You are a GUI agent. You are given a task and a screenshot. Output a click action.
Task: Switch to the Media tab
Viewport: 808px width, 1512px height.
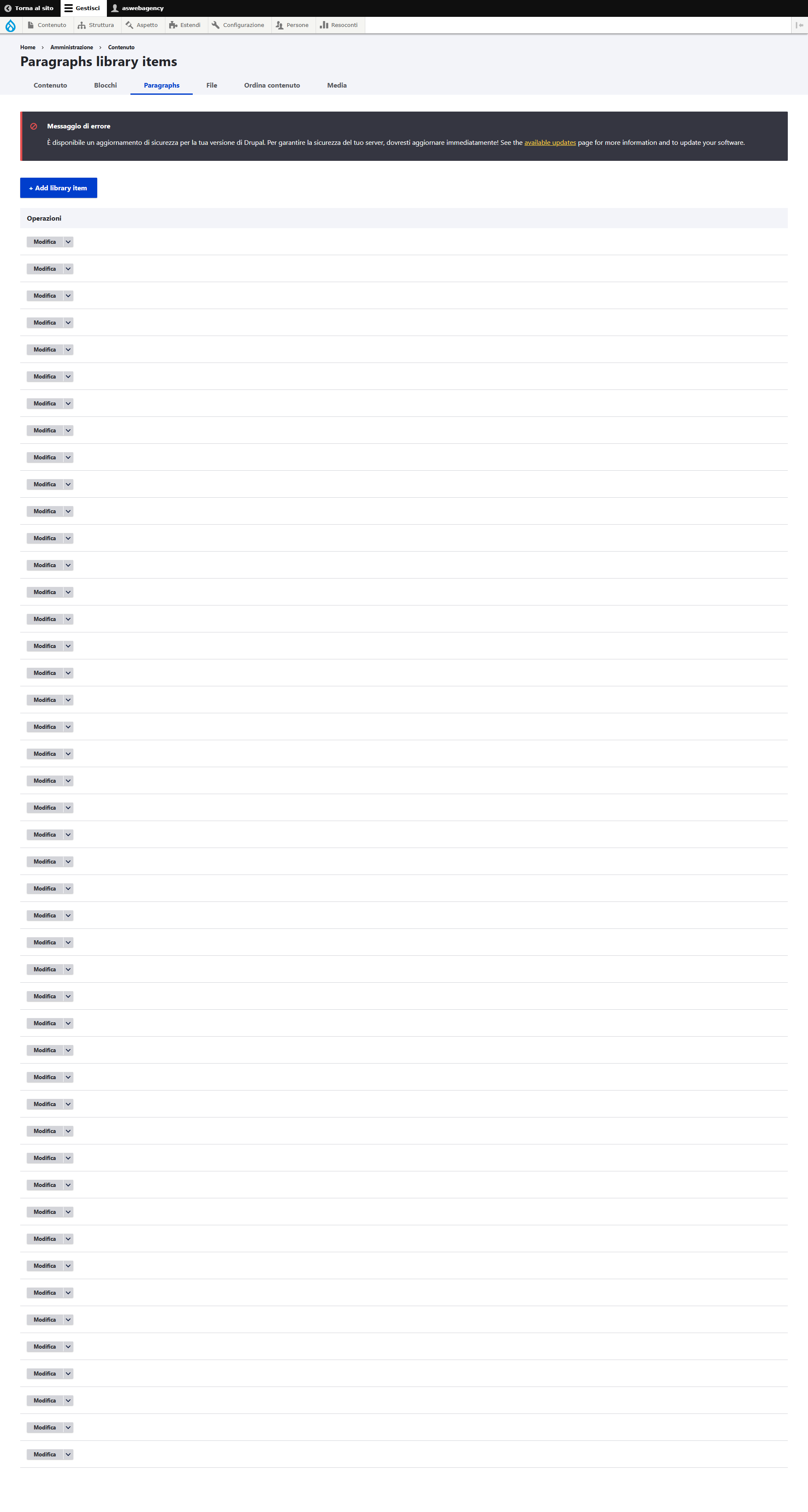click(336, 85)
